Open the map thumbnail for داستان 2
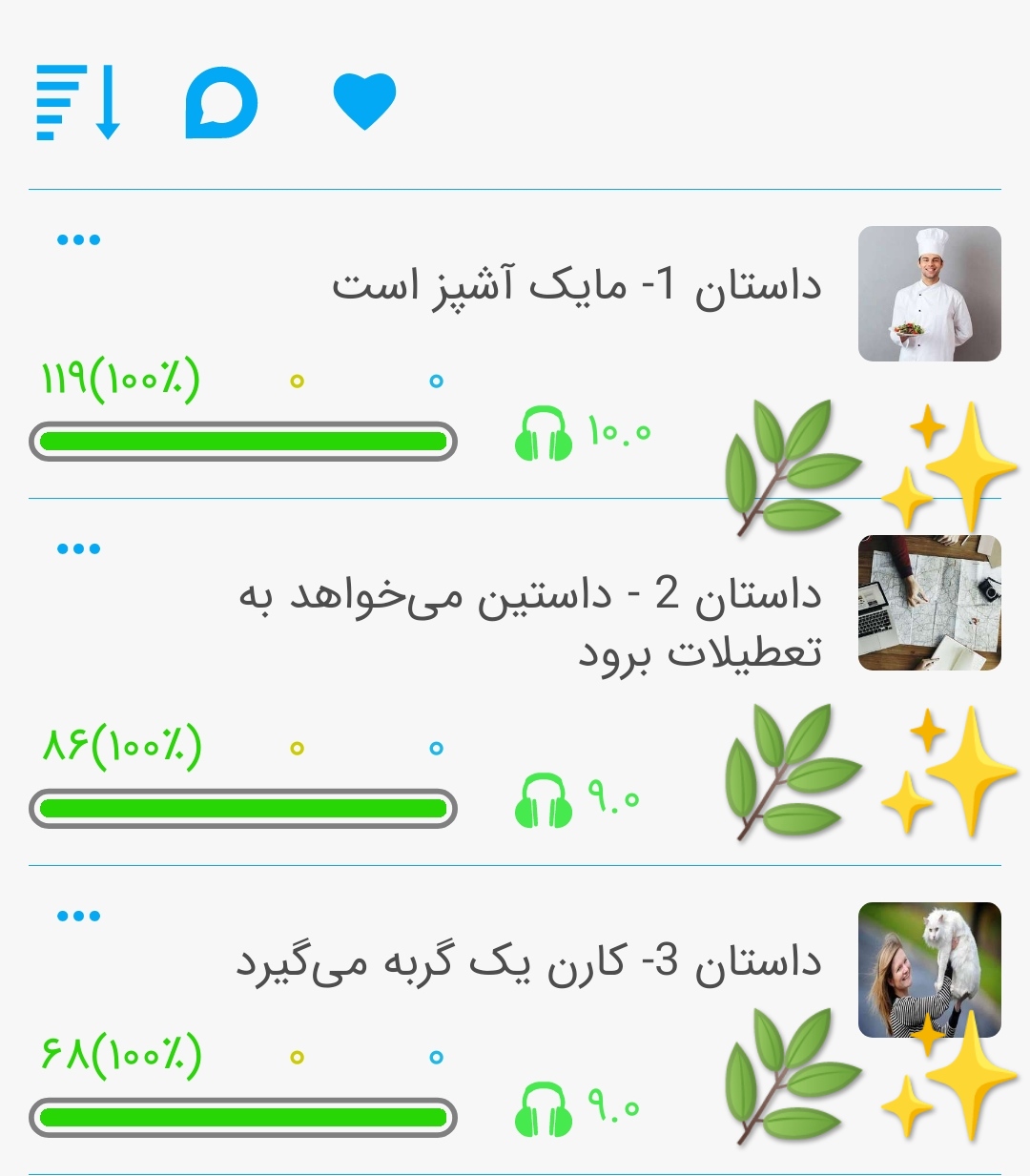This screenshot has width=1030, height=1176. coord(929,603)
